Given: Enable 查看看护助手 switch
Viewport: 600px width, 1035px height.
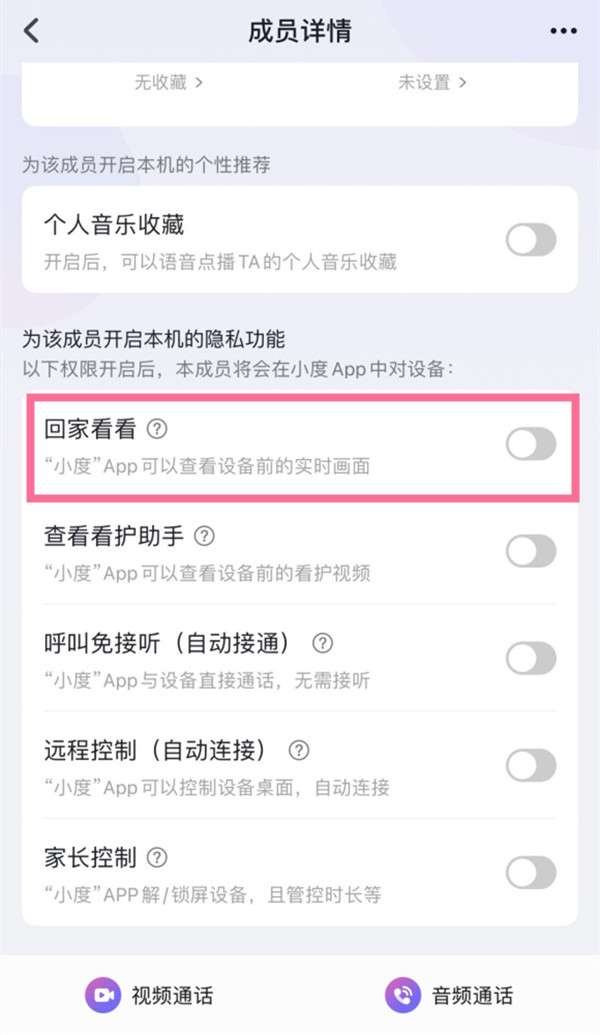Looking at the screenshot, I should coord(530,550).
